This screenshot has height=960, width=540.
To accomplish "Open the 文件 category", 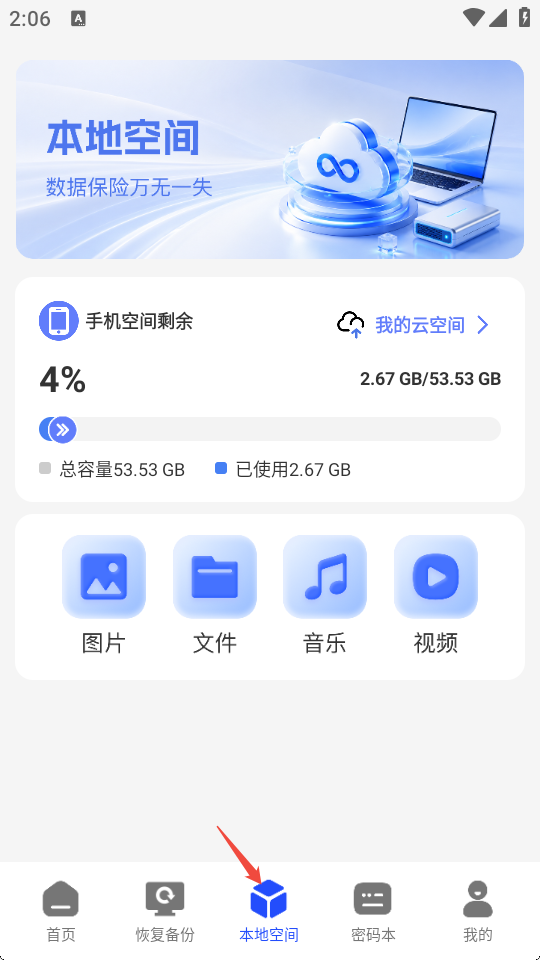I will (x=214, y=595).
